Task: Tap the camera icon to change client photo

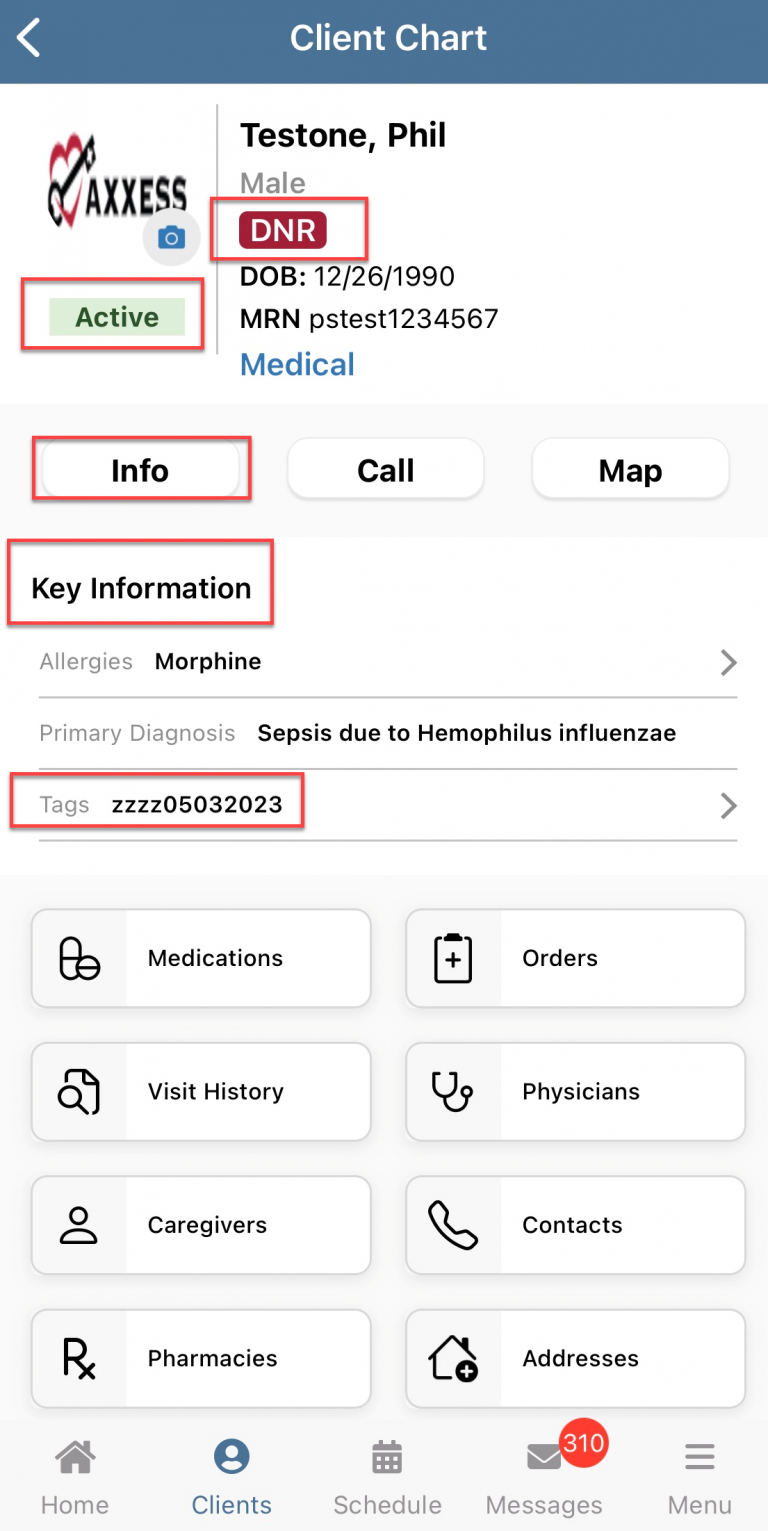Action: (x=172, y=237)
